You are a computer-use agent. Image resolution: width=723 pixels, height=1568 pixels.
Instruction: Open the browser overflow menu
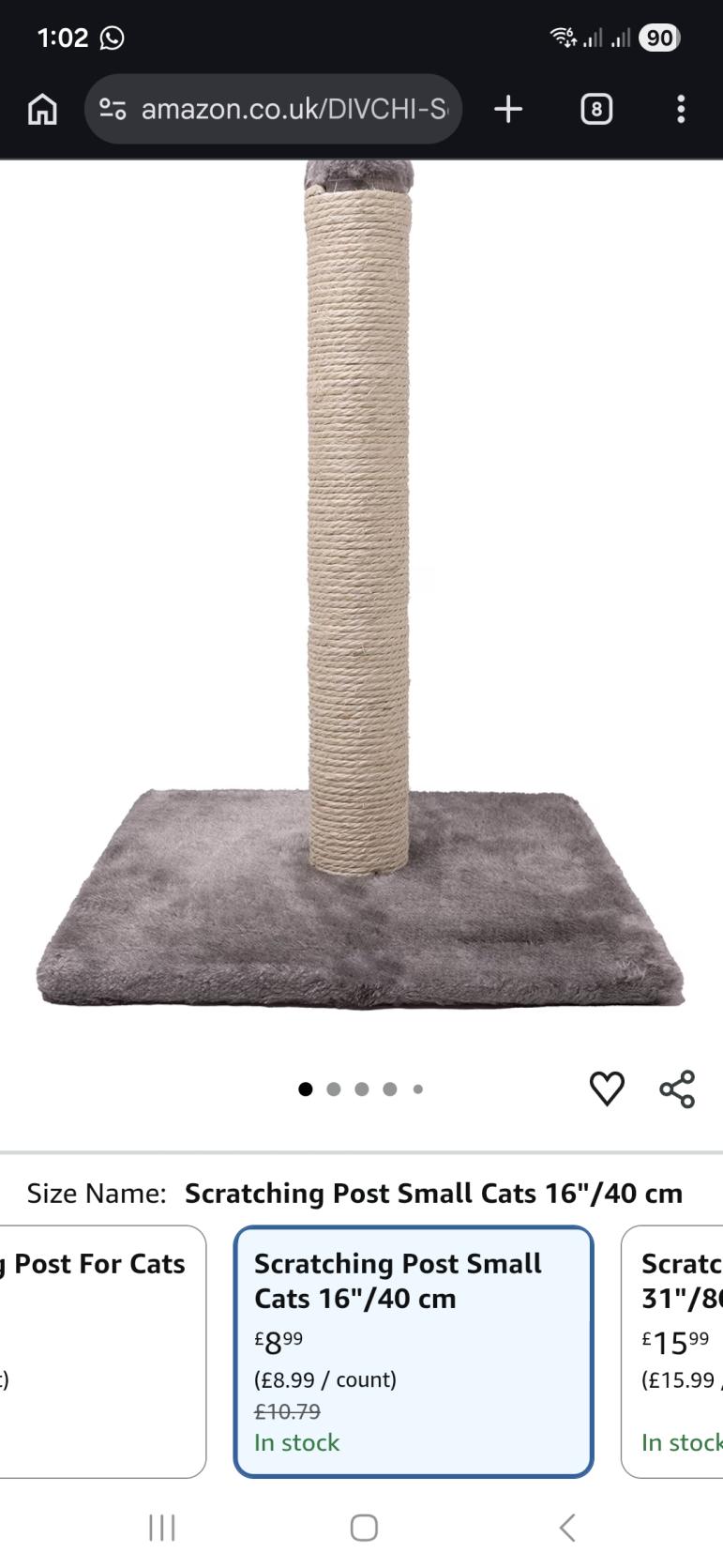click(681, 110)
